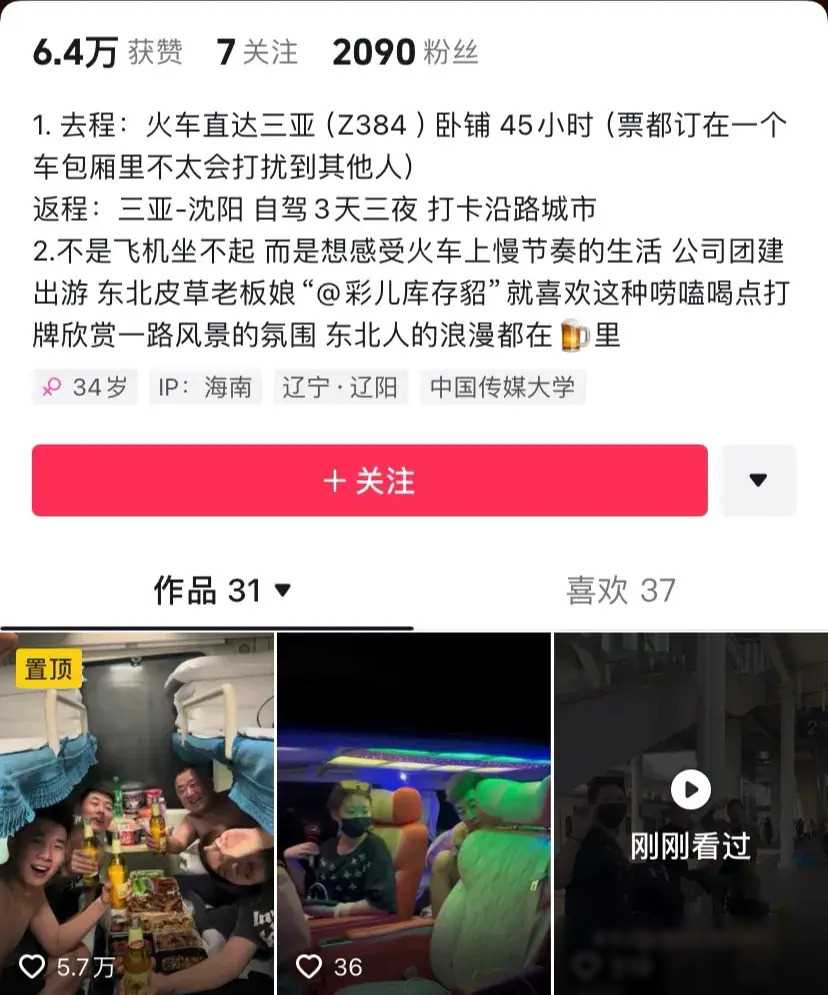Open the video with 36 likes

[x=413, y=812]
